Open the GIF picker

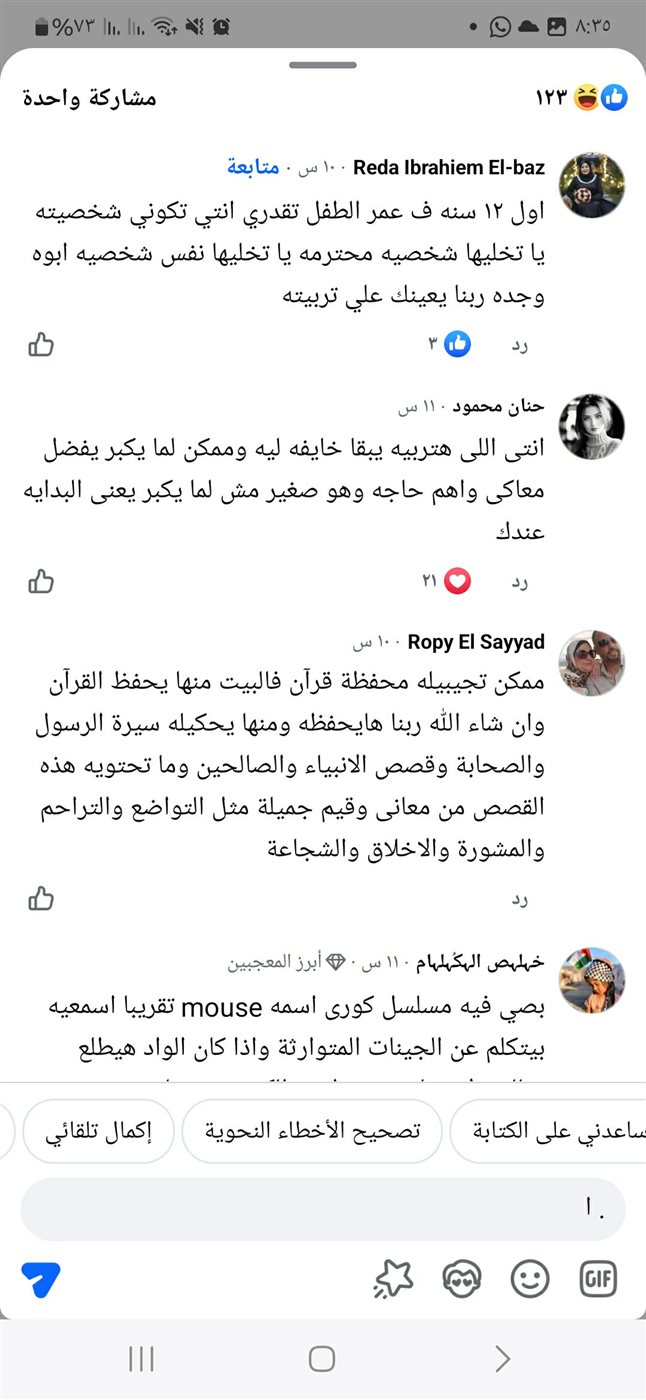point(598,1279)
